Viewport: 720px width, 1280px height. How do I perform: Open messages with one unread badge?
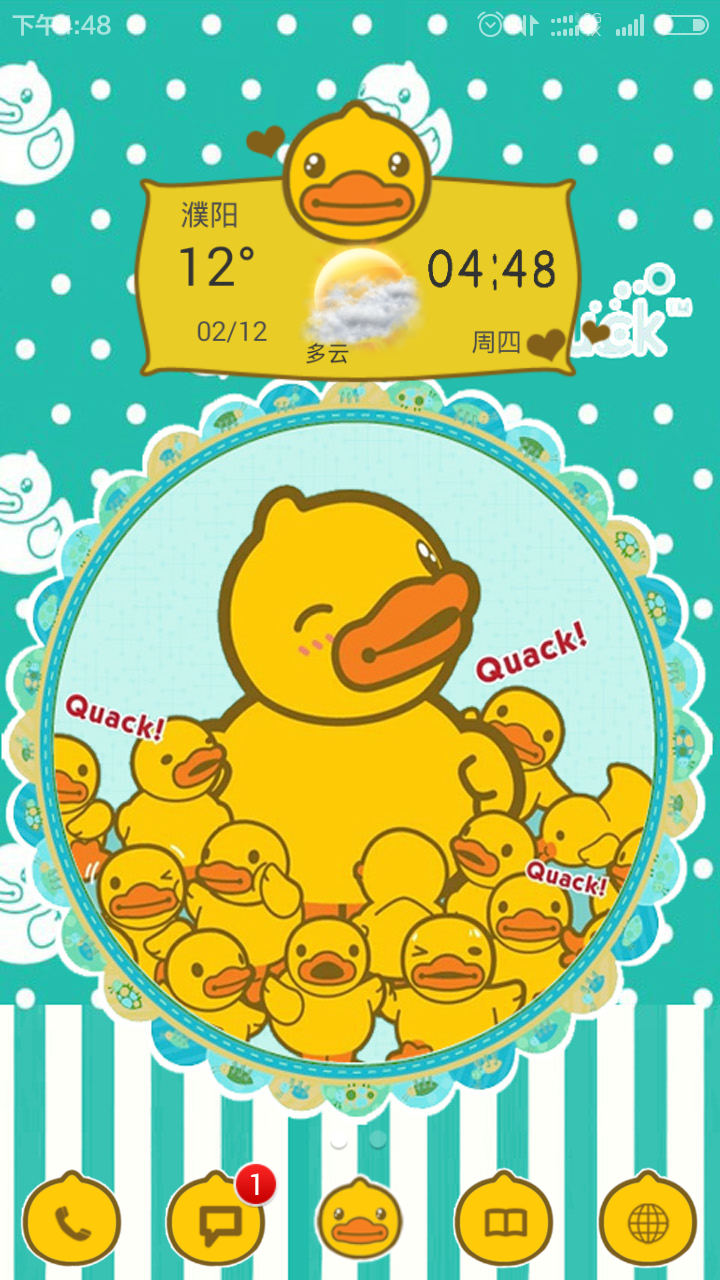(x=216, y=1222)
